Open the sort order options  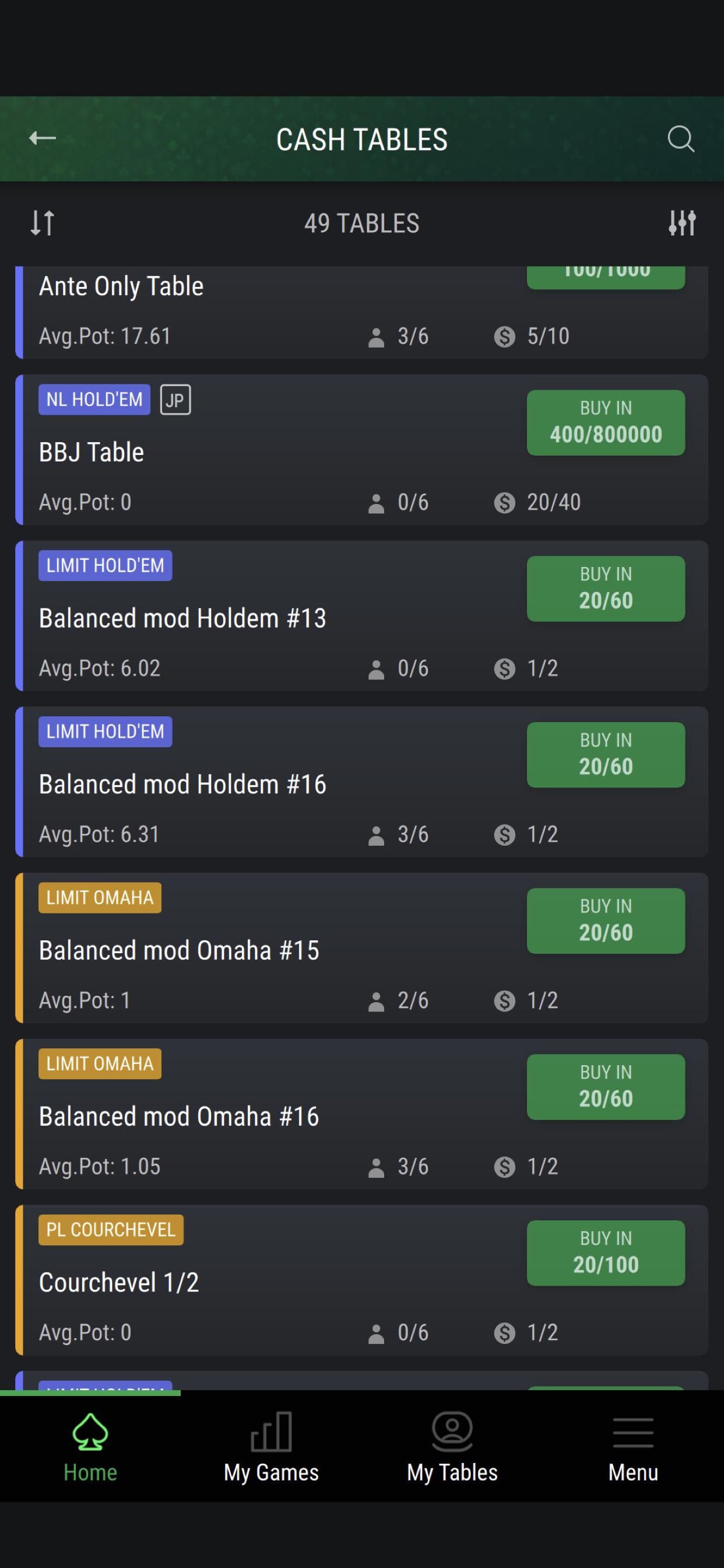tap(43, 223)
